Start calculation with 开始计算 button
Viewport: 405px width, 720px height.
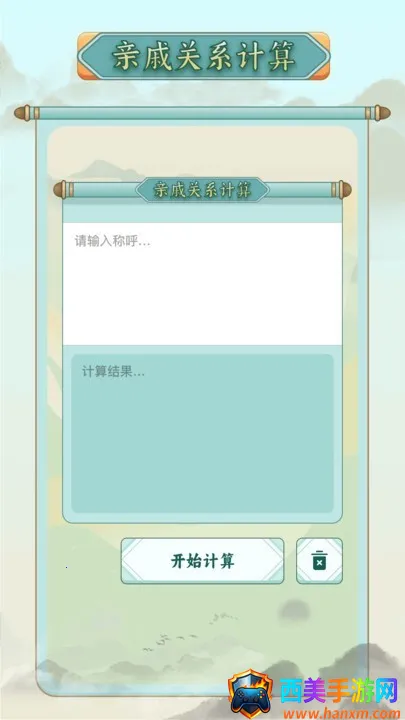pos(202,561)
